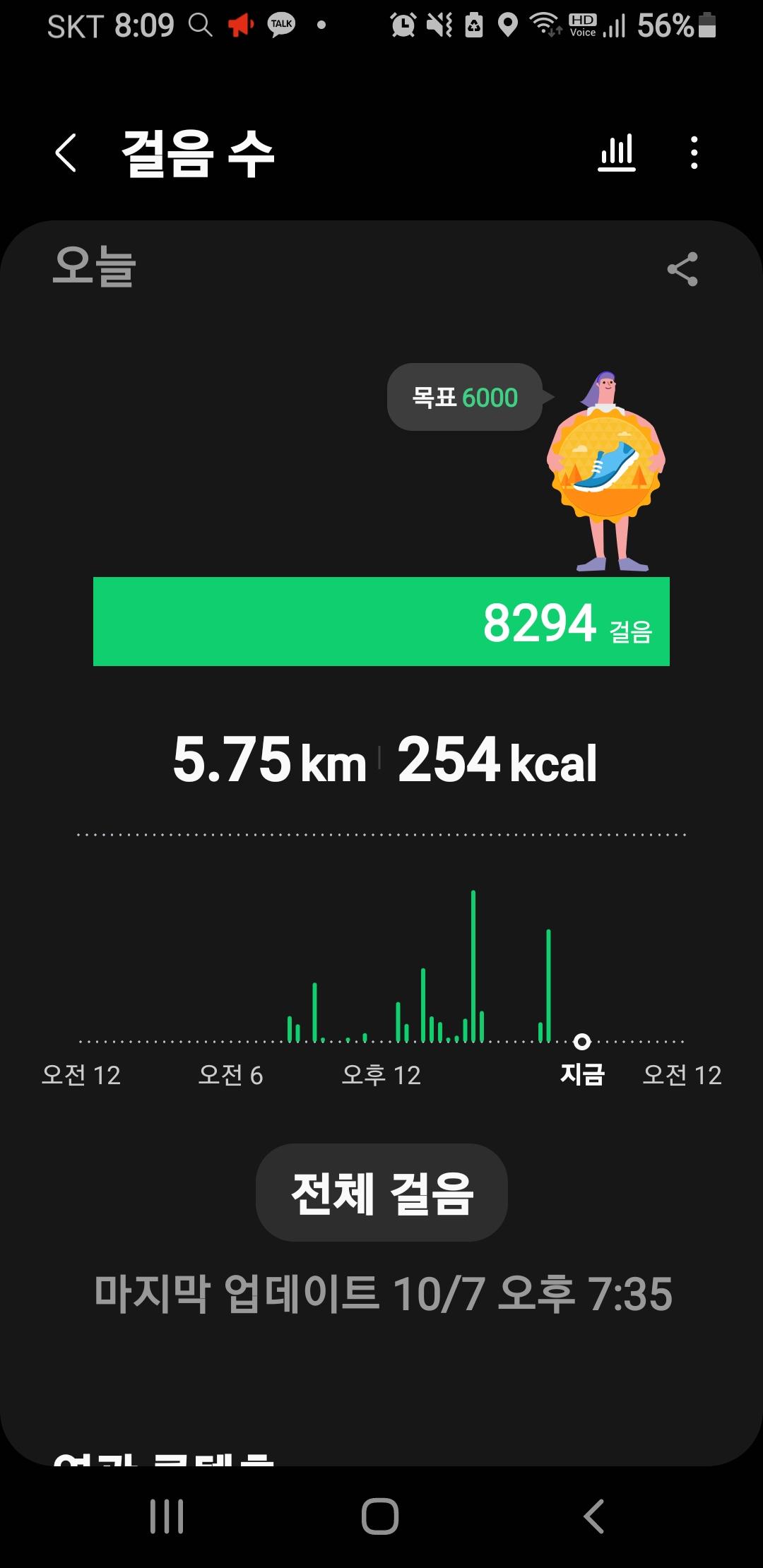The image size is (763, 1568).
Task: Tap the 목표 6000 goal bubble
Action: (465, 397)
